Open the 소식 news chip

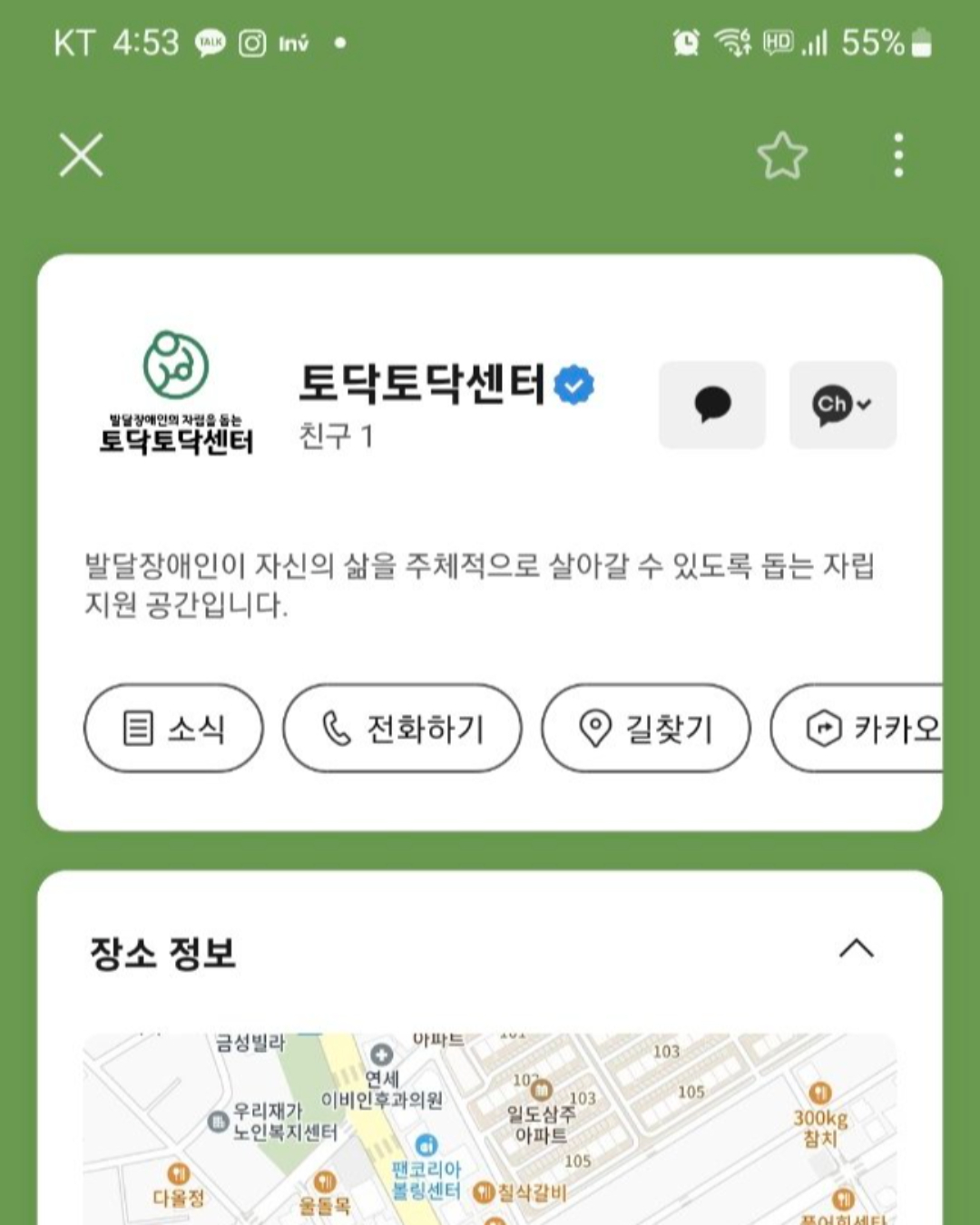click(173, 729)
